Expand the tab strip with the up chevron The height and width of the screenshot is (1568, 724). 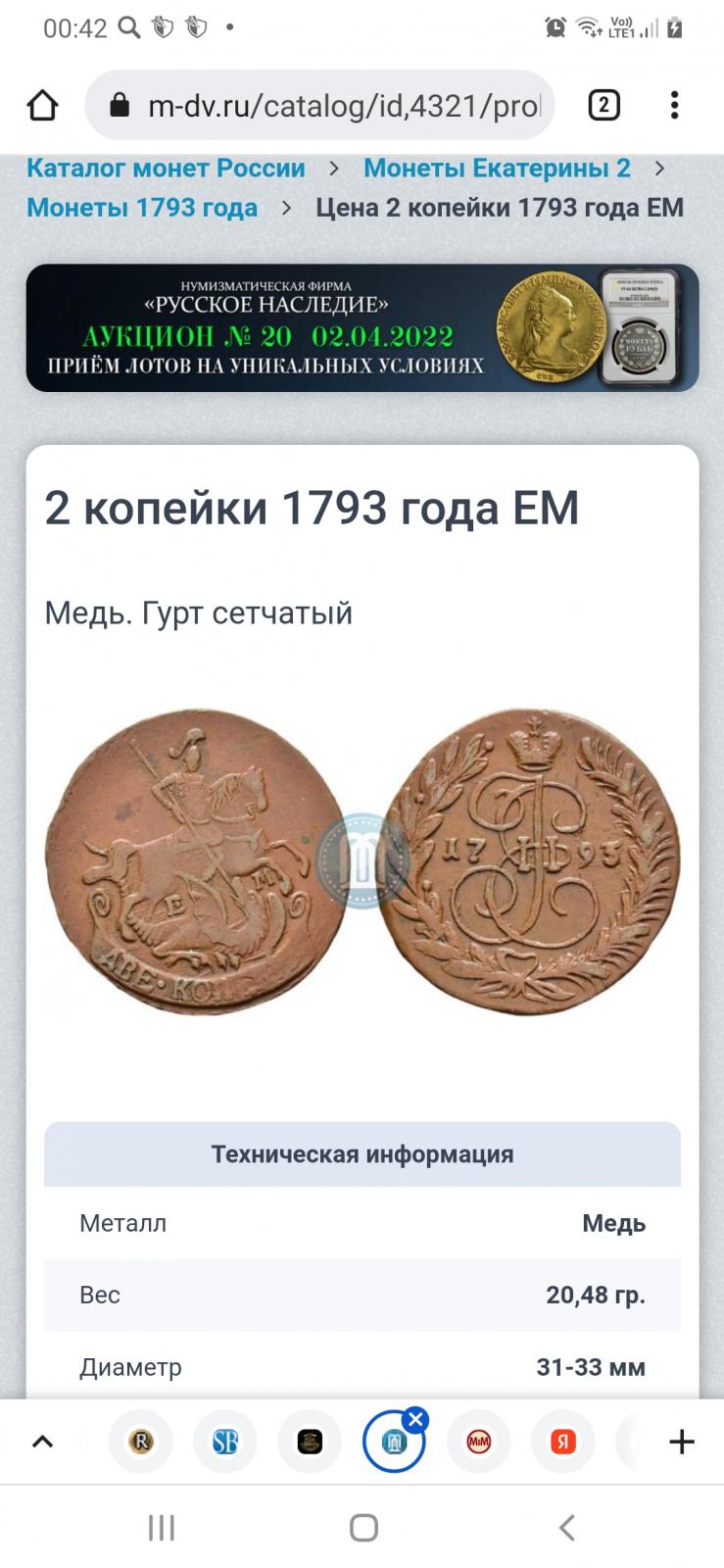click(x=42, y=1442)
